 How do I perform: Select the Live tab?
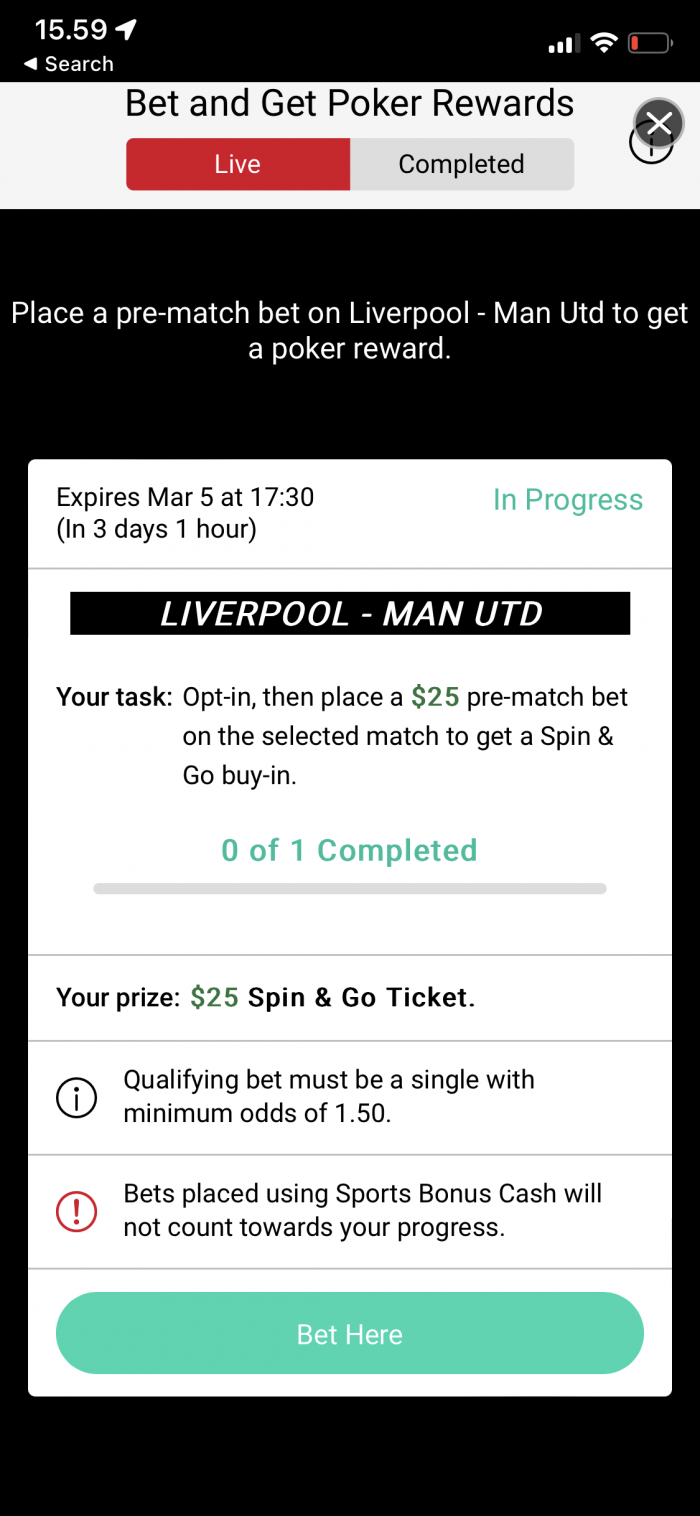coord(238,164)
